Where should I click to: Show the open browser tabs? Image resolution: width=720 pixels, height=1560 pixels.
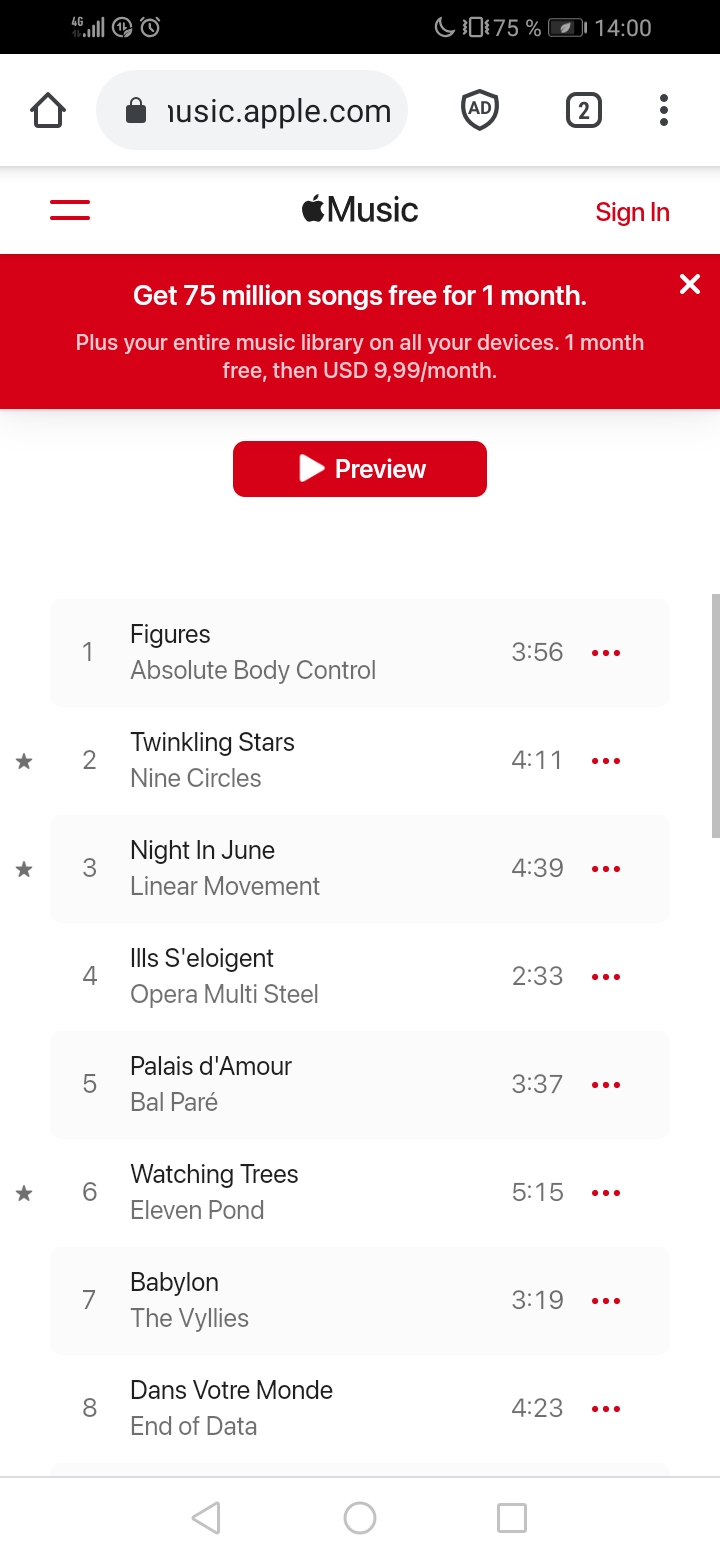point(584,110)
